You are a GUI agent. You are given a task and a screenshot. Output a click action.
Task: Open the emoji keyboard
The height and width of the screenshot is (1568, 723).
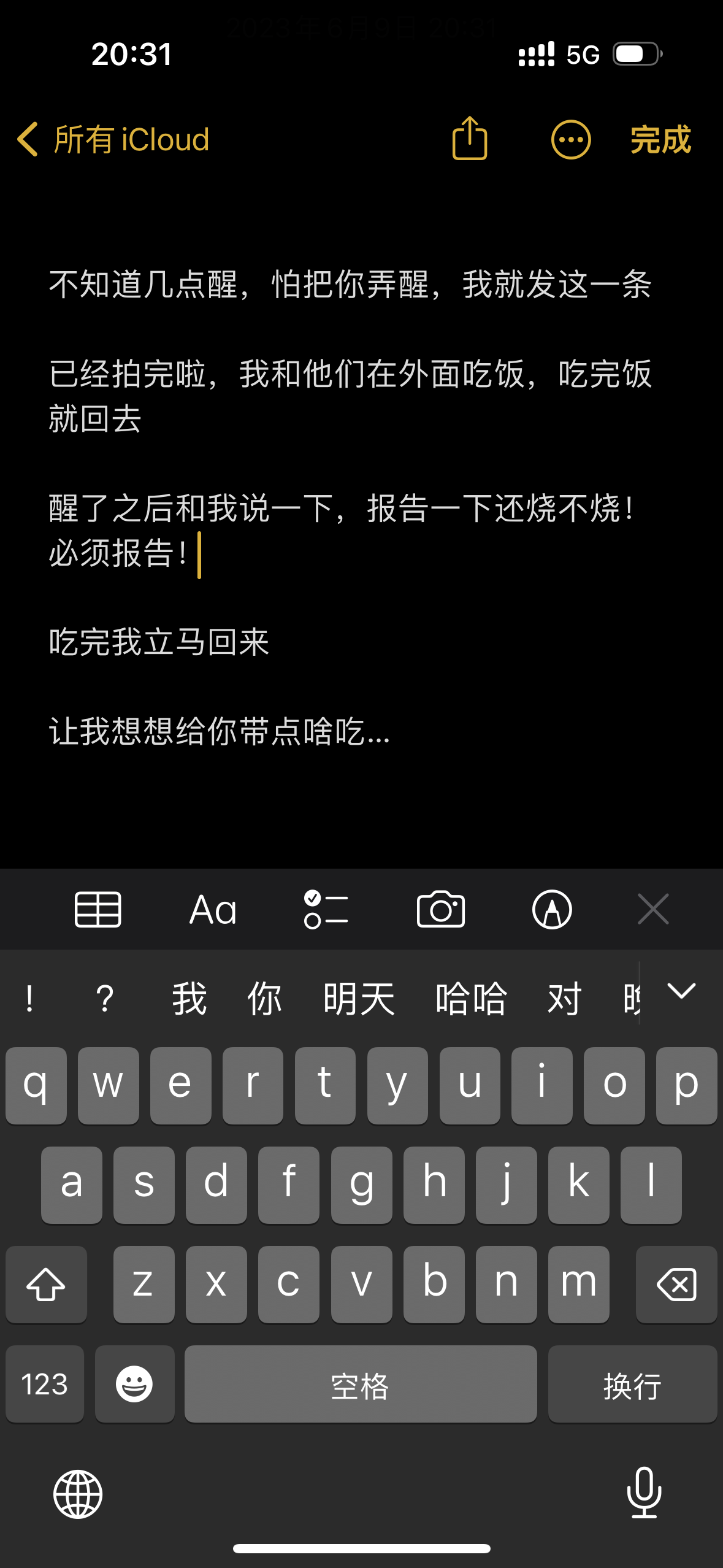134,1384
